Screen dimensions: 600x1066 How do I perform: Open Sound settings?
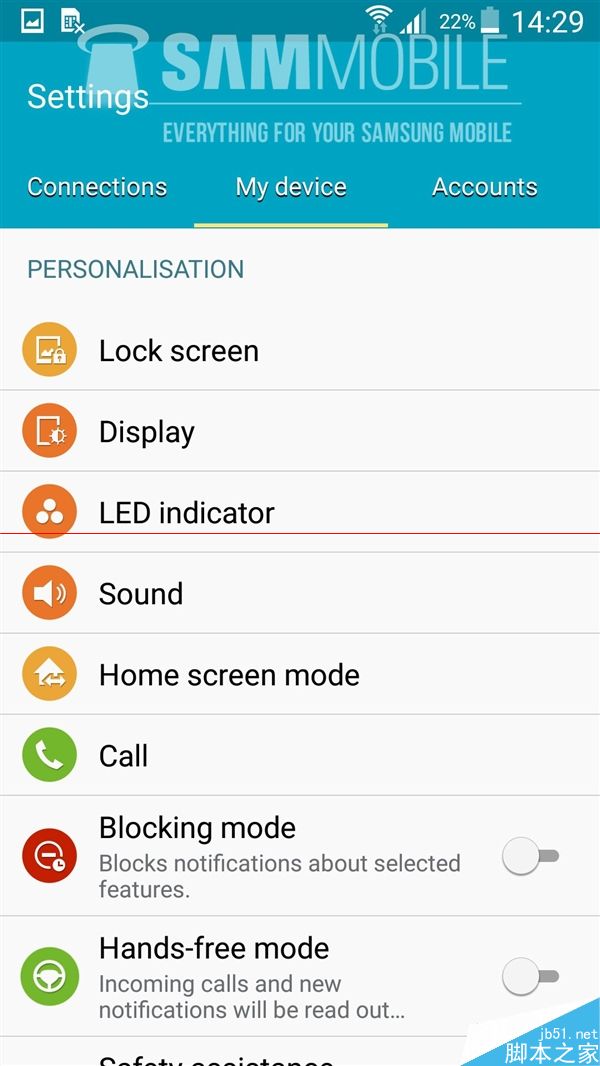(x=300, y=593)
